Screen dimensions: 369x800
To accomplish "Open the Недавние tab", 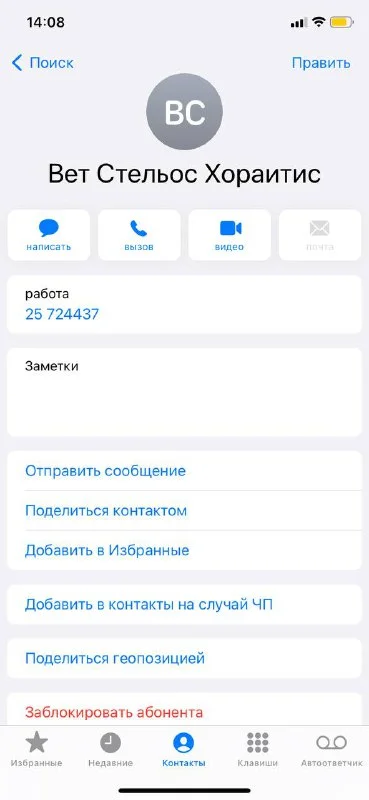I will click(110, 749).
